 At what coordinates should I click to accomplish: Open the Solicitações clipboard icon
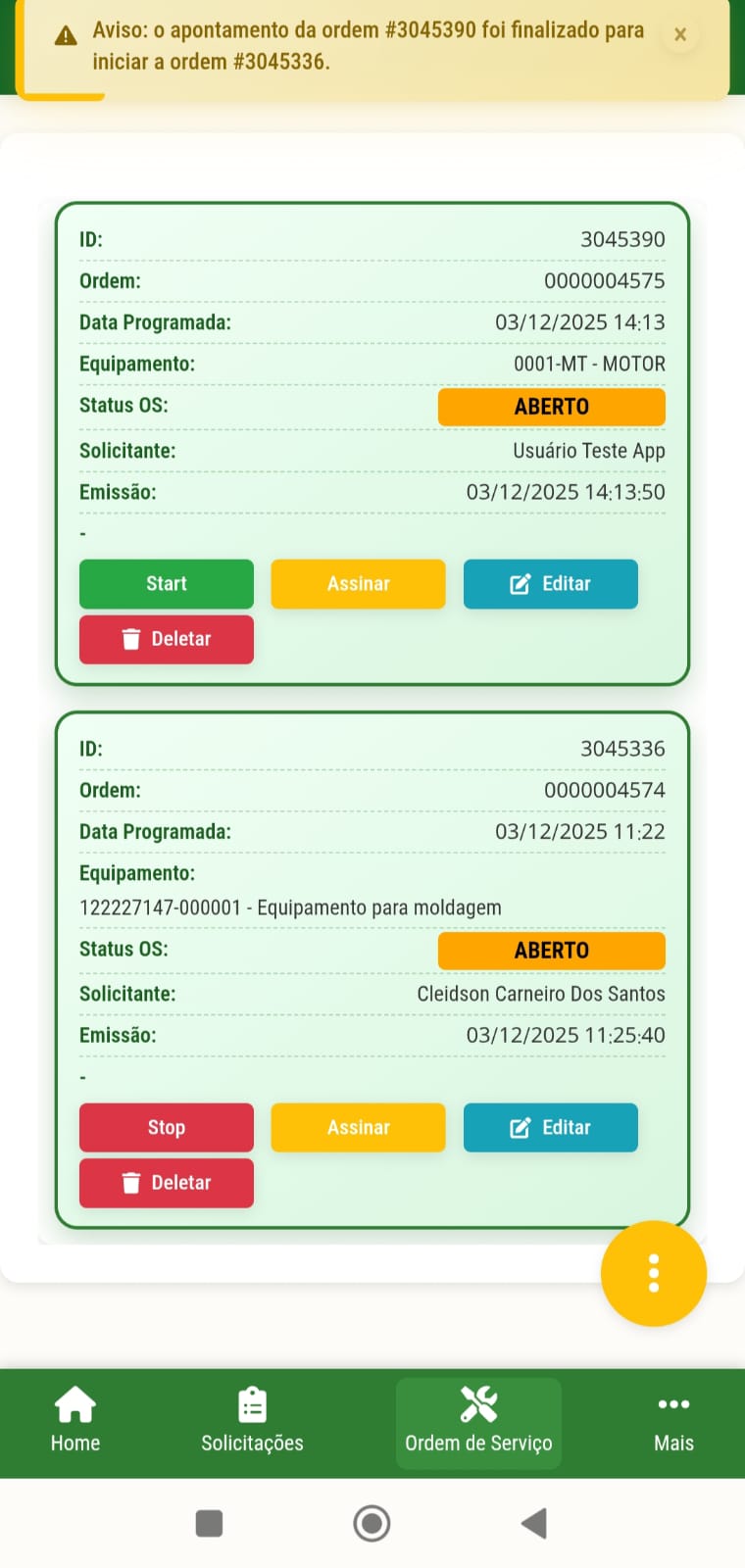coord(252,1405)
